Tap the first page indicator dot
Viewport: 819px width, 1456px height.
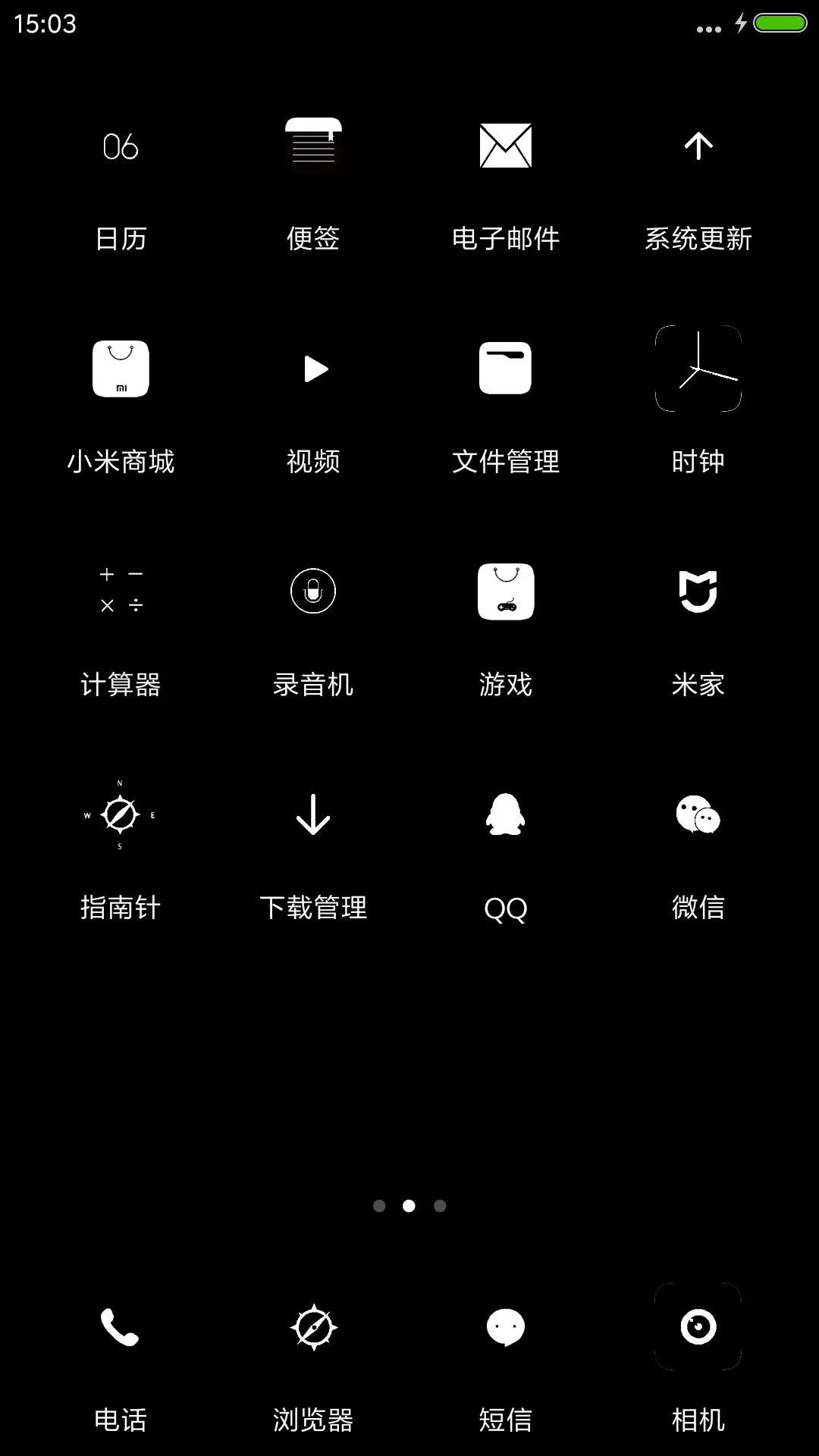coord(379,1206)
